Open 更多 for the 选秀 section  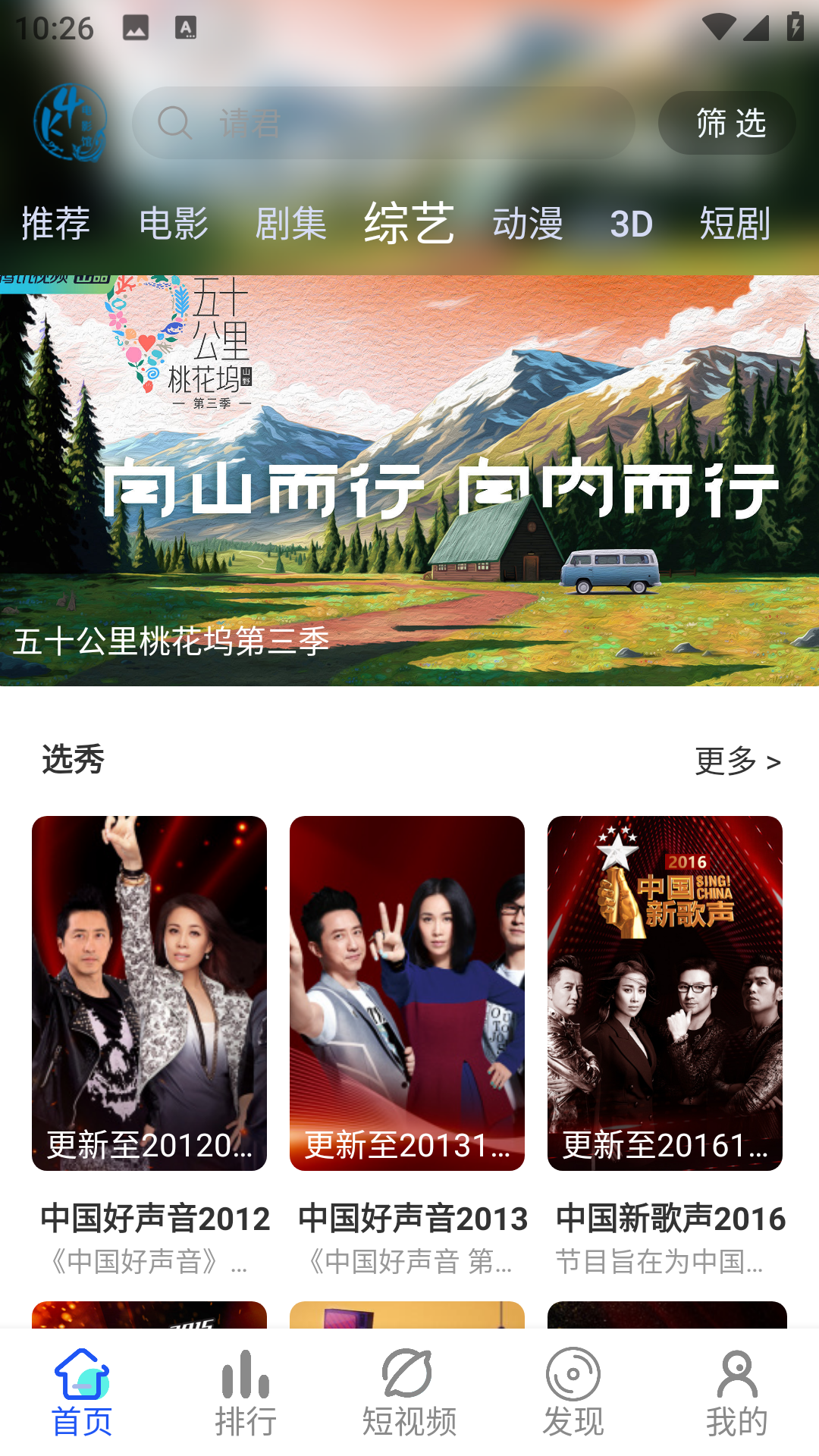[735, 761]
